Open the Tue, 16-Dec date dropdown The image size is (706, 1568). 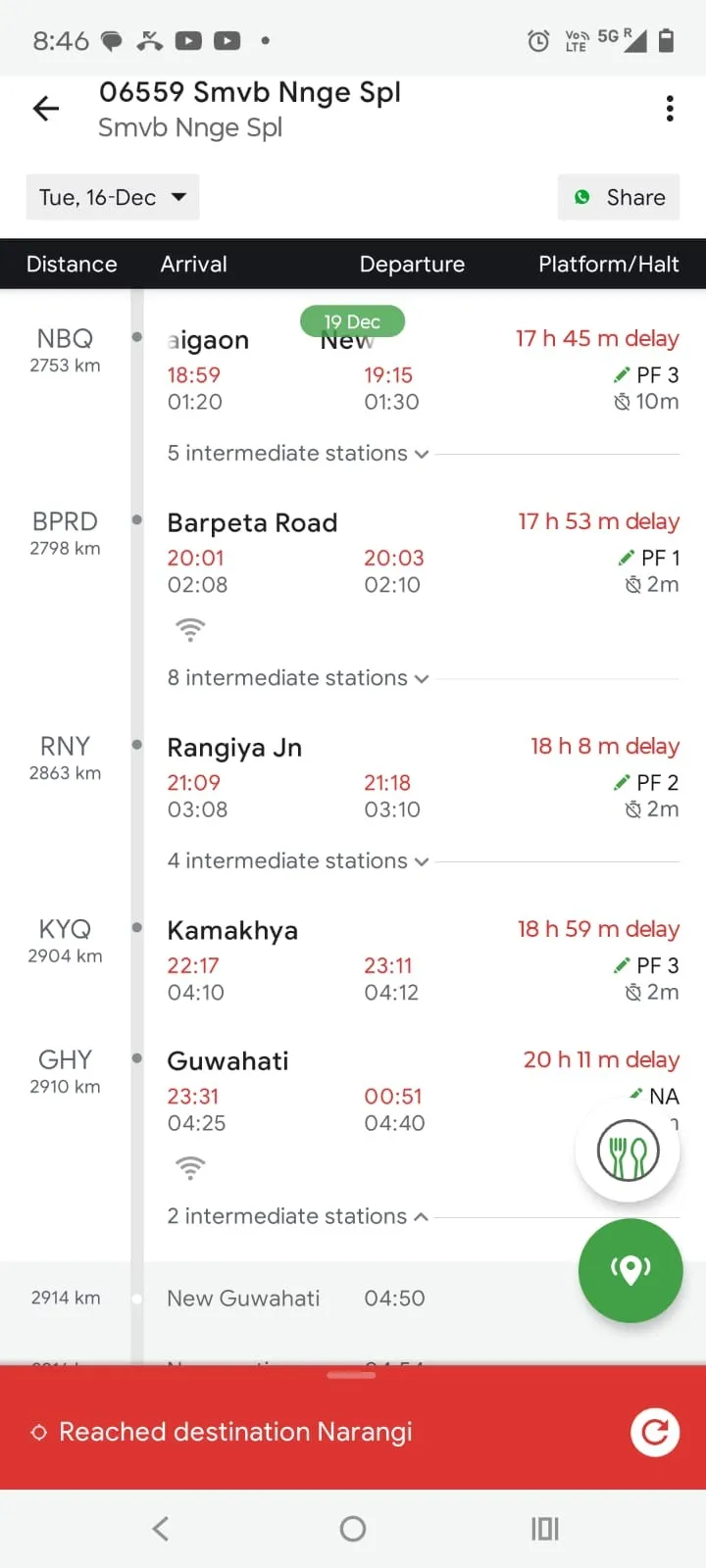[111, 196]
